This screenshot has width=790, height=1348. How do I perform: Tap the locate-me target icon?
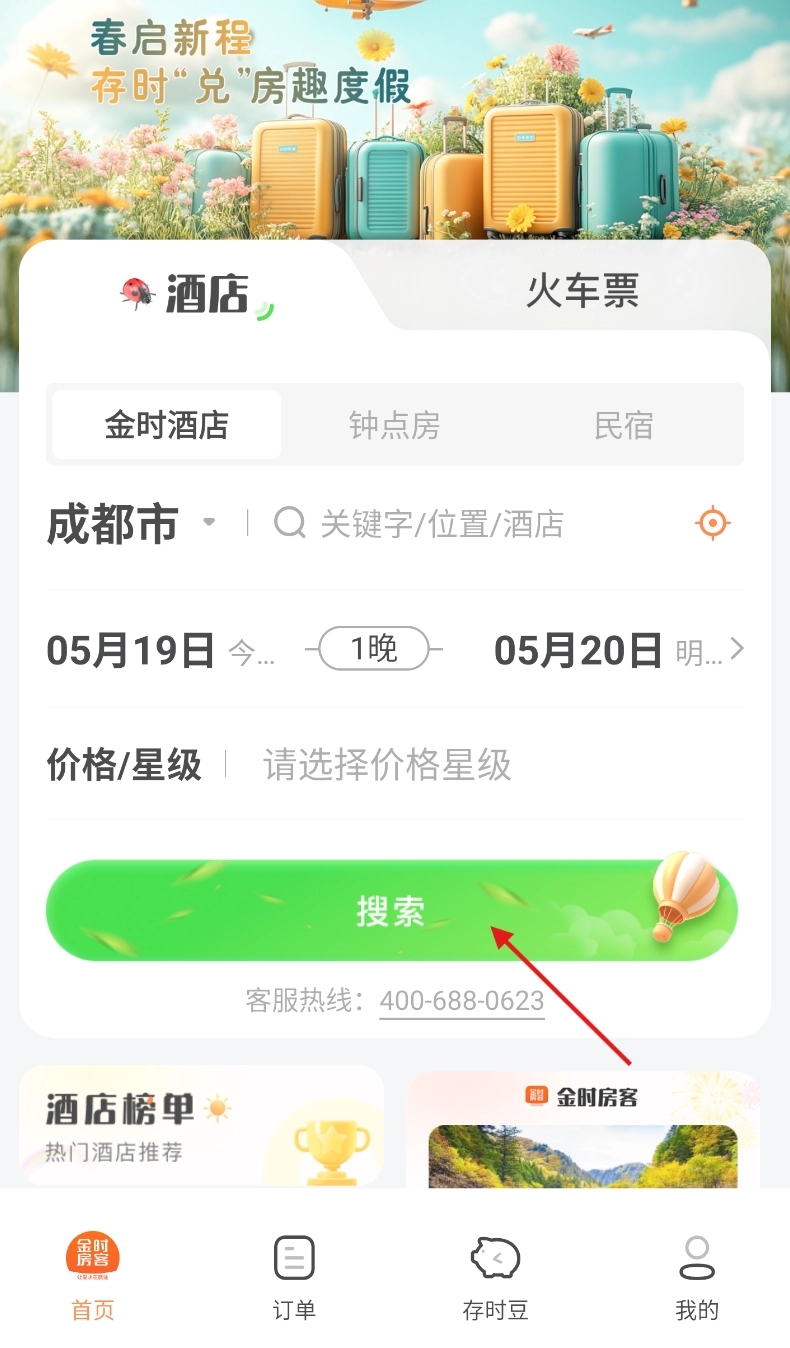click(x=712, y=523)
